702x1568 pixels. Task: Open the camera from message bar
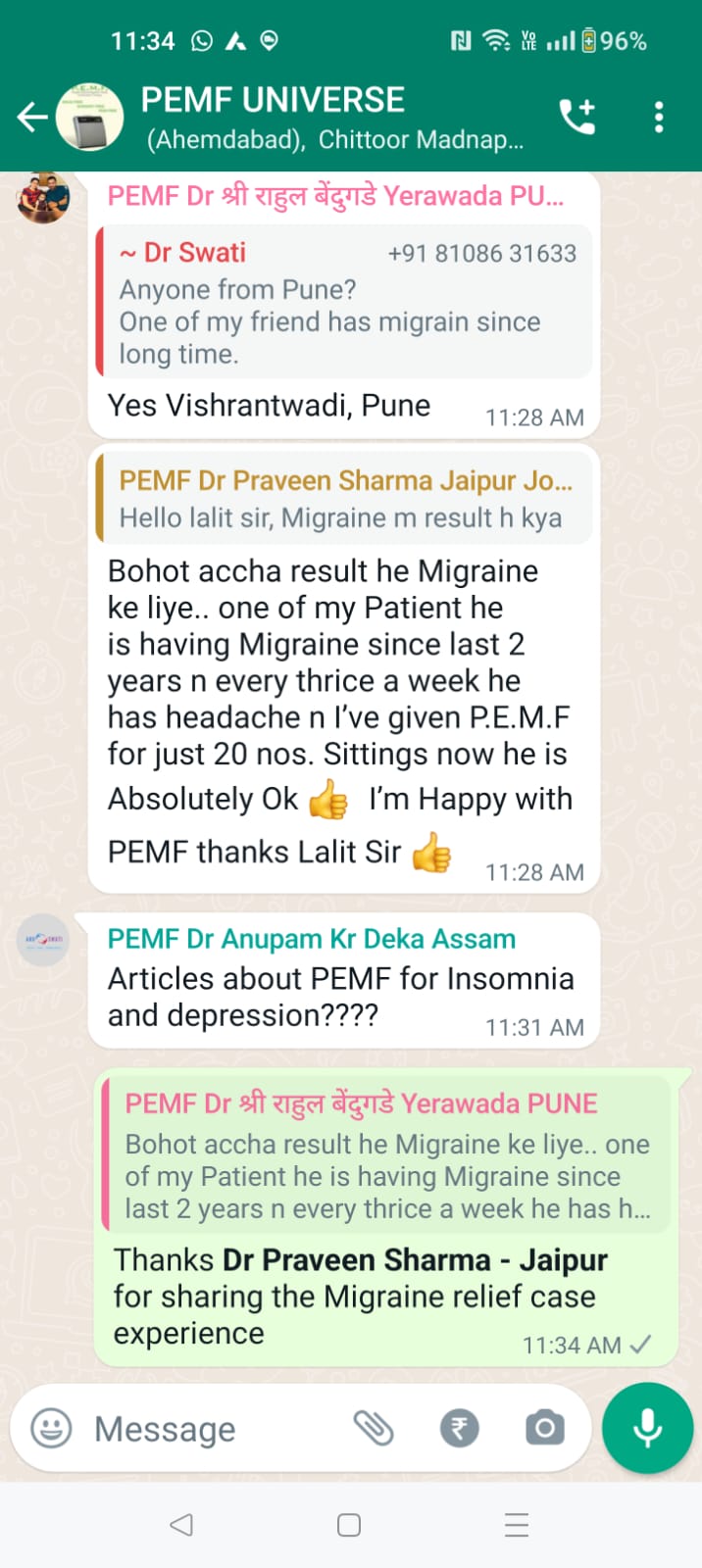544,1428
